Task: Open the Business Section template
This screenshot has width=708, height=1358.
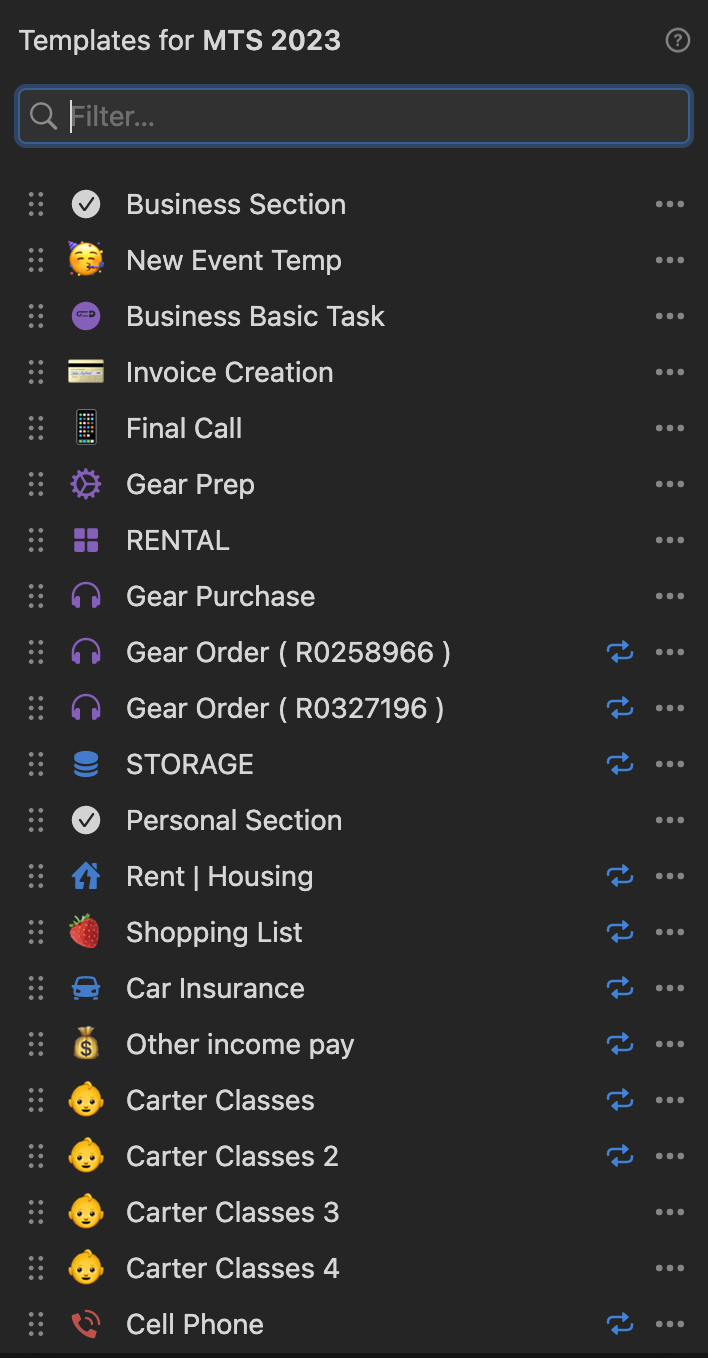Action: 235,205
